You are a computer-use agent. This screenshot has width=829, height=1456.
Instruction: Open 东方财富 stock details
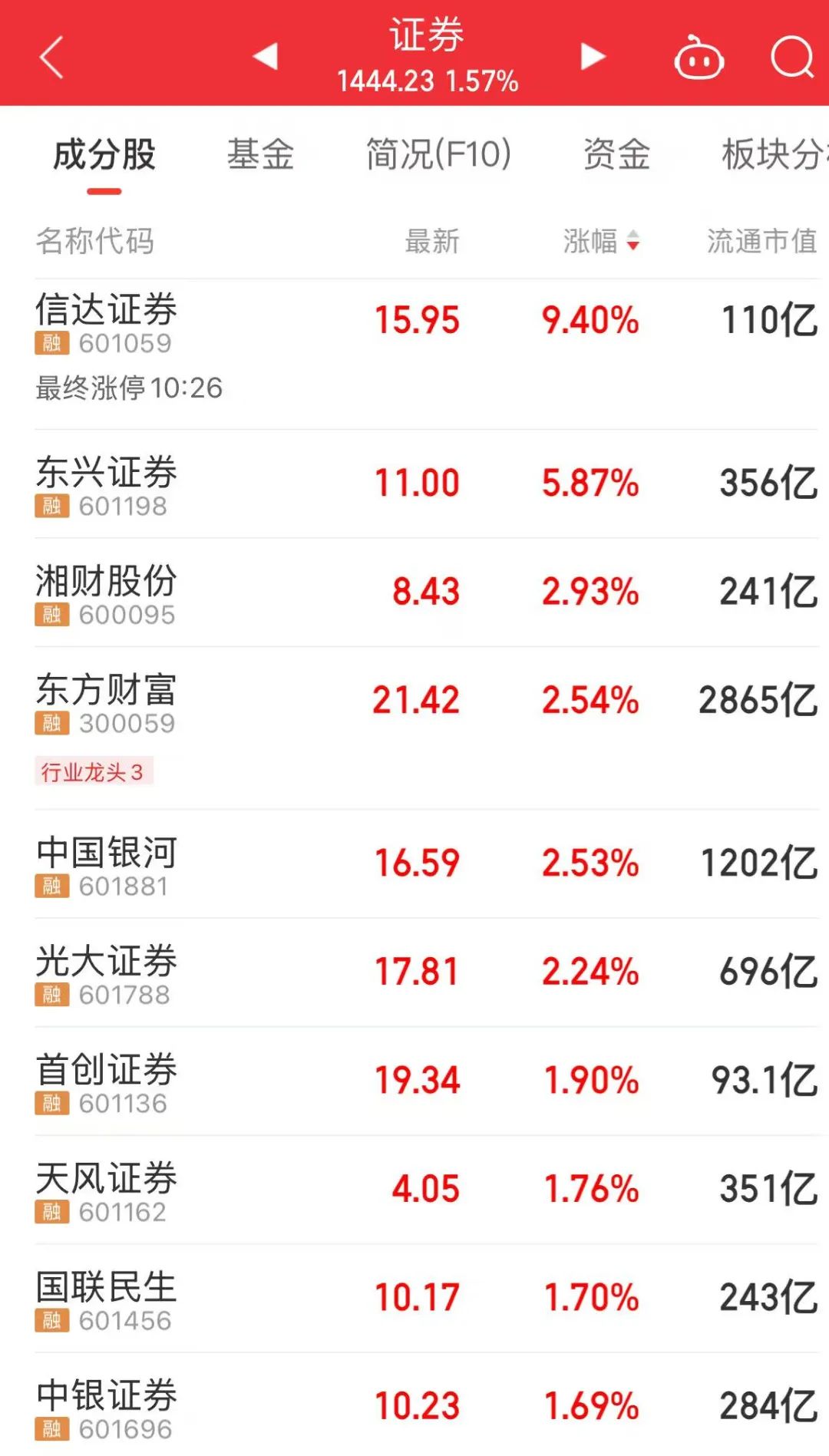(x=107, y=690)
